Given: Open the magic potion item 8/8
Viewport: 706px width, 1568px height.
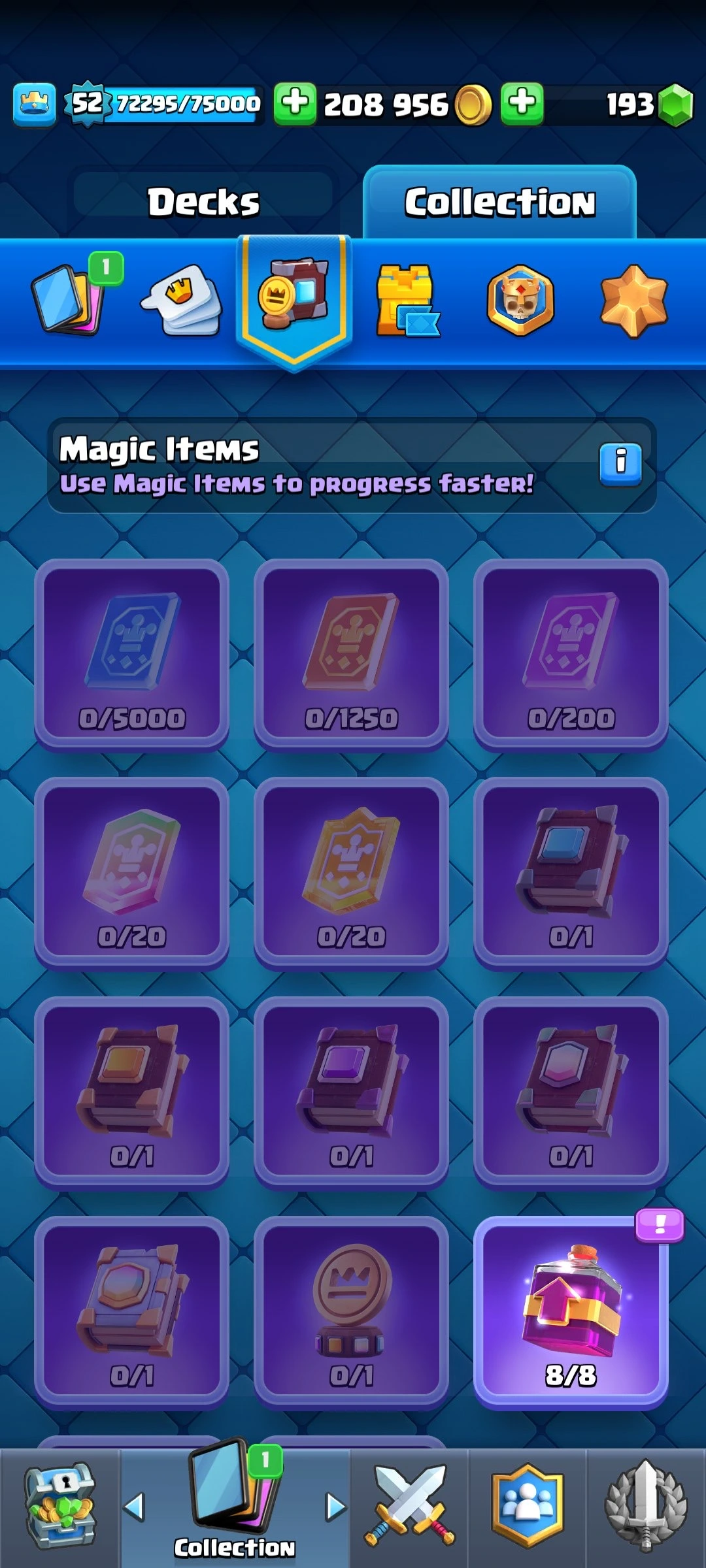Looking at the screenshot, I should [571, 1312].
